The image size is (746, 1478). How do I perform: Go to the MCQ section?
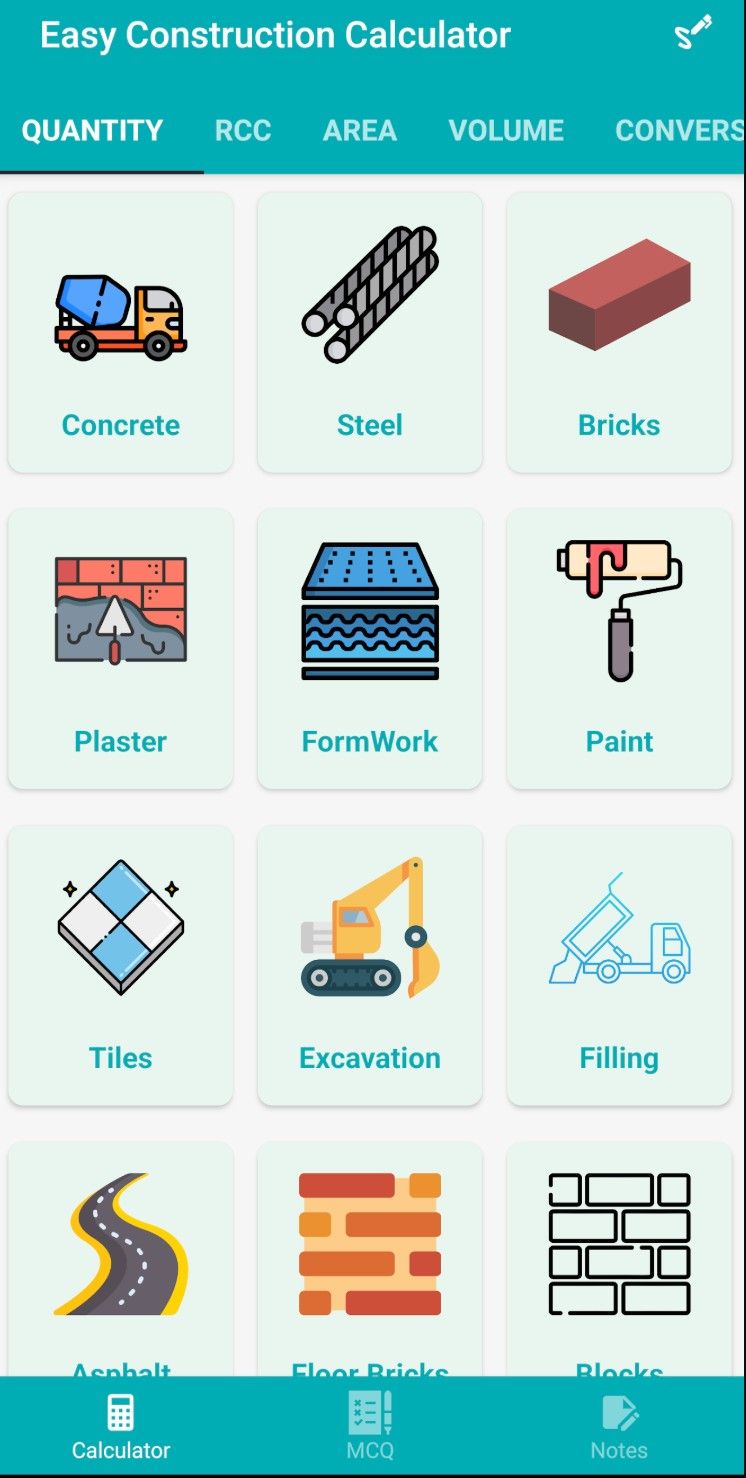[x=370, y=1427]
